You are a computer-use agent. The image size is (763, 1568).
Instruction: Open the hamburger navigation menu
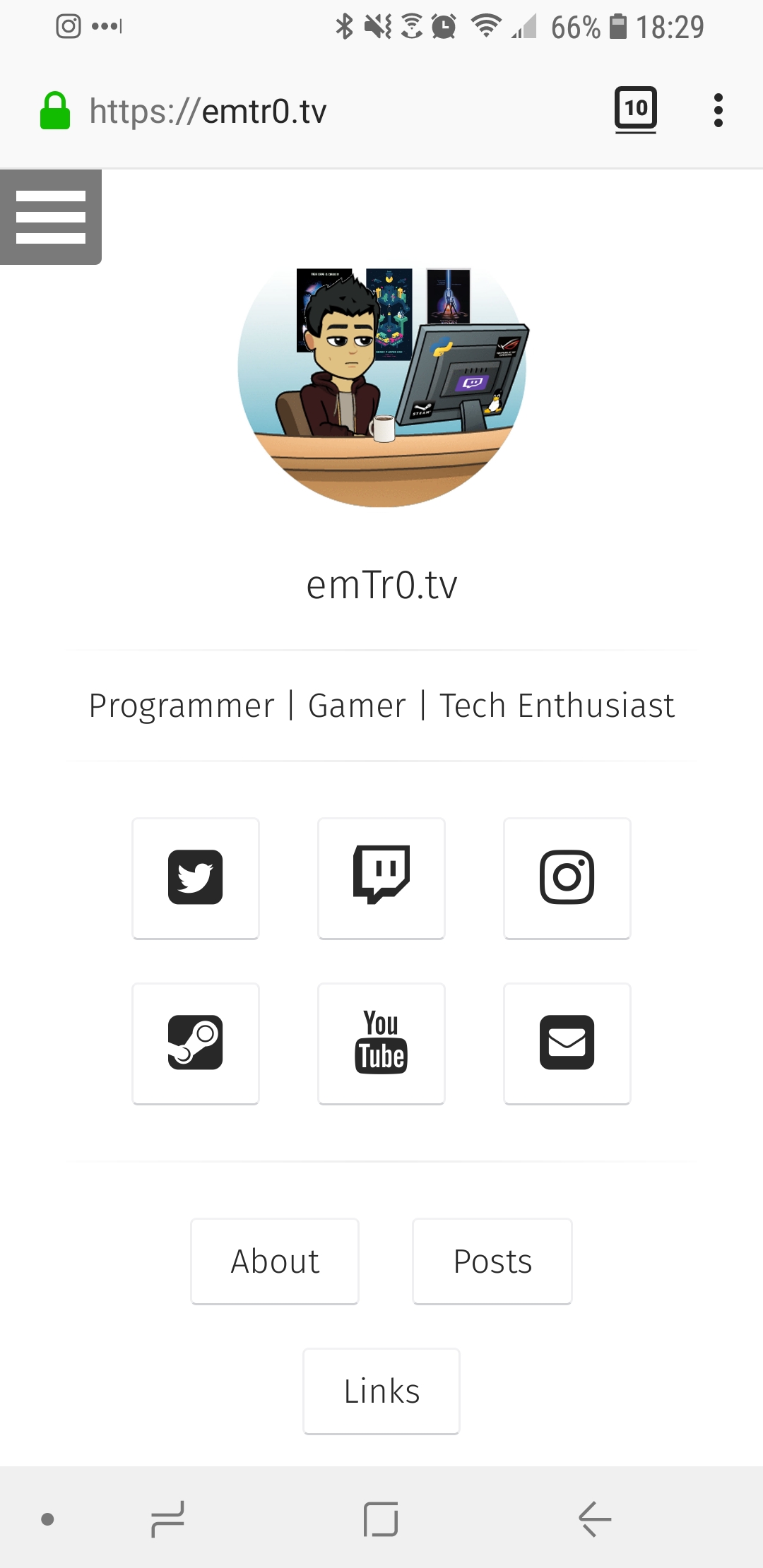click(51, 217)
